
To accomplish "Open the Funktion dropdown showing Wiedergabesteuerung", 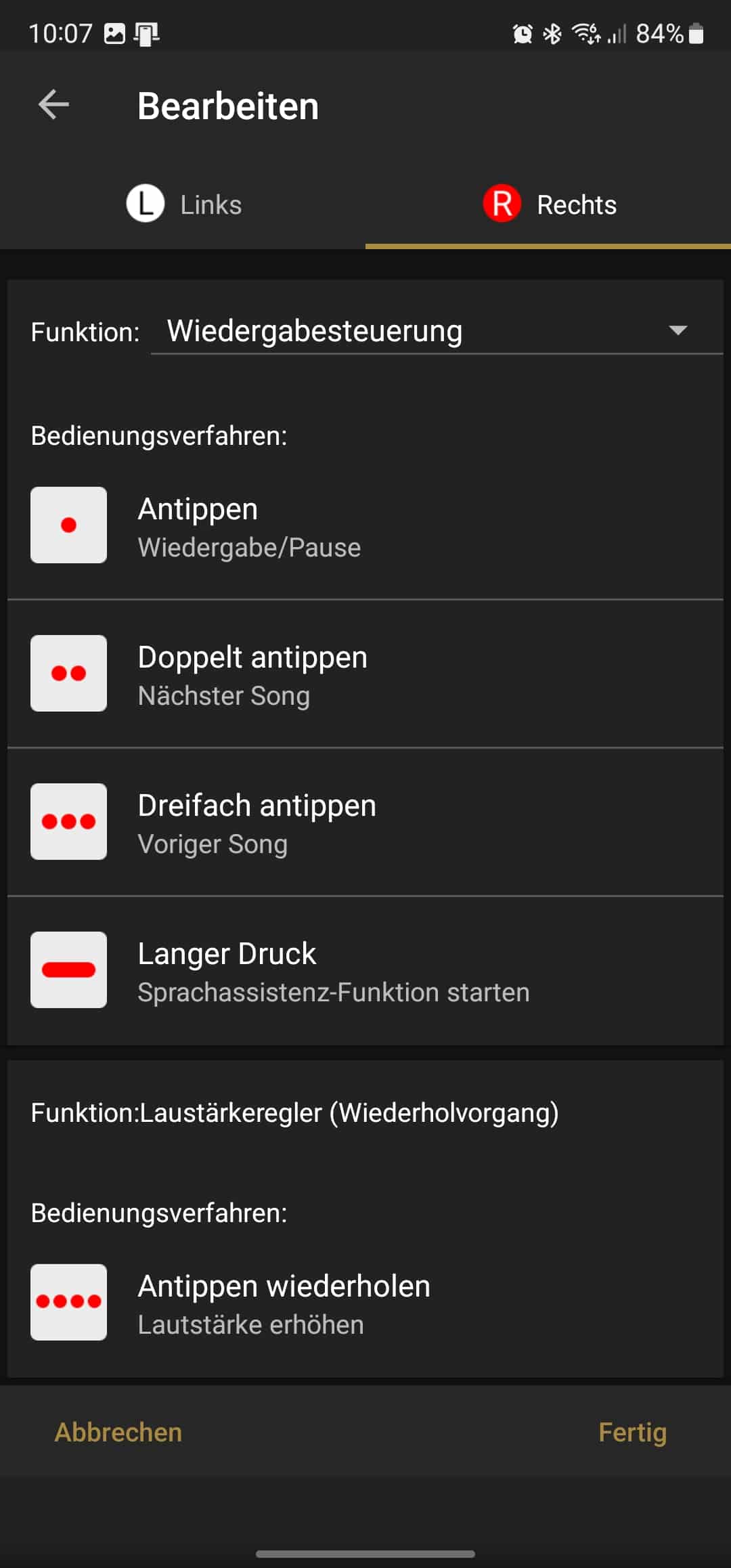I will point(437,332).
